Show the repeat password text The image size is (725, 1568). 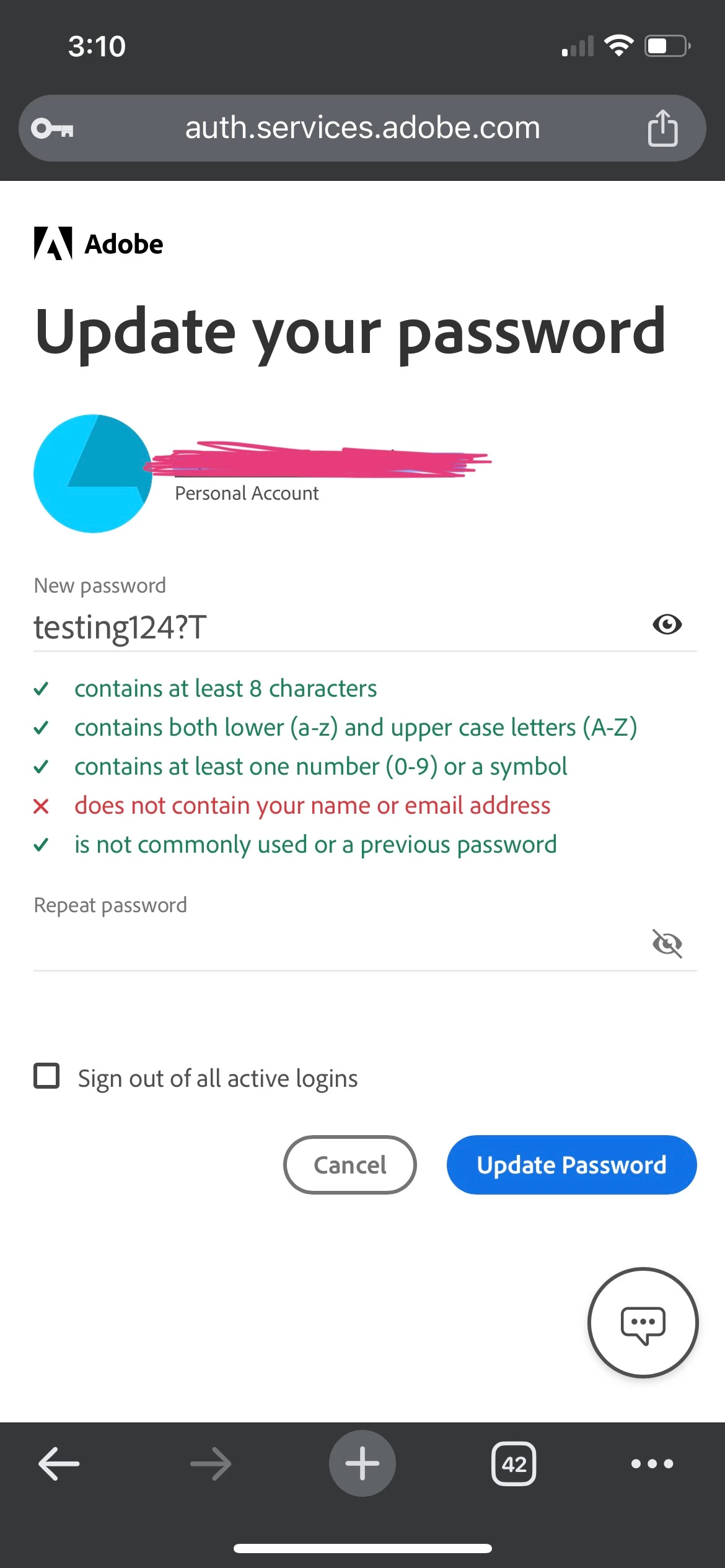pos(667,944)
